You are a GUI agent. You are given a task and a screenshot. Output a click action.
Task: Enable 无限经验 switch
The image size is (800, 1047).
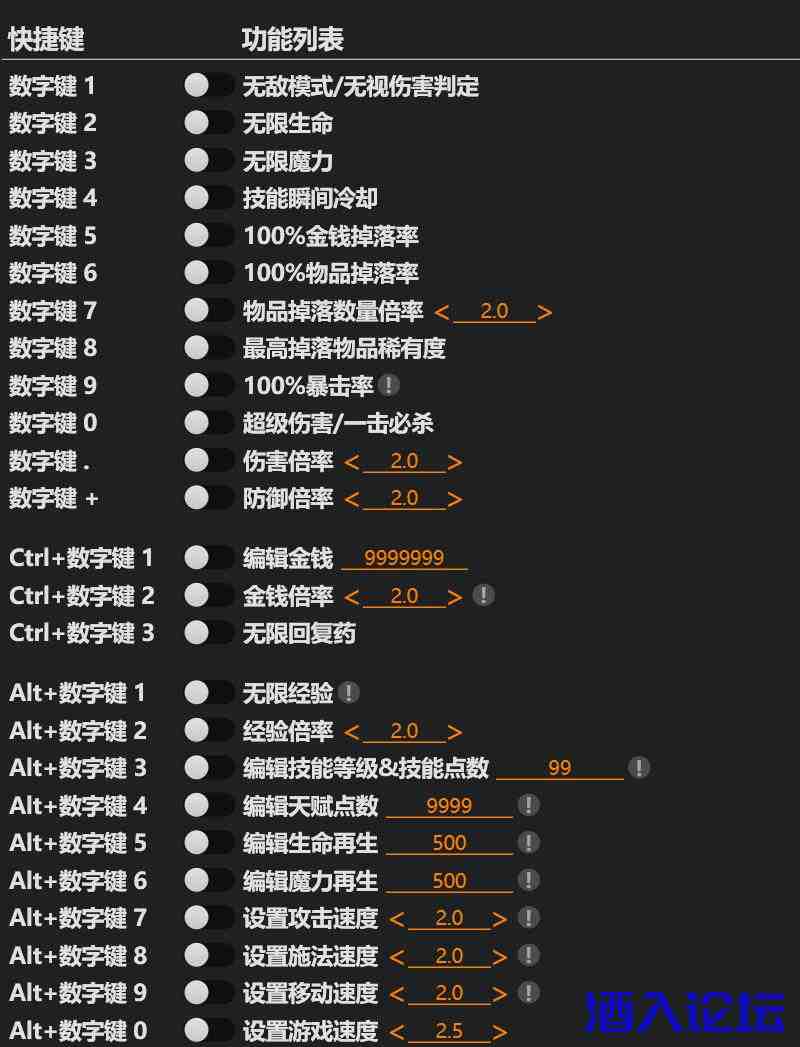(208, 692)
